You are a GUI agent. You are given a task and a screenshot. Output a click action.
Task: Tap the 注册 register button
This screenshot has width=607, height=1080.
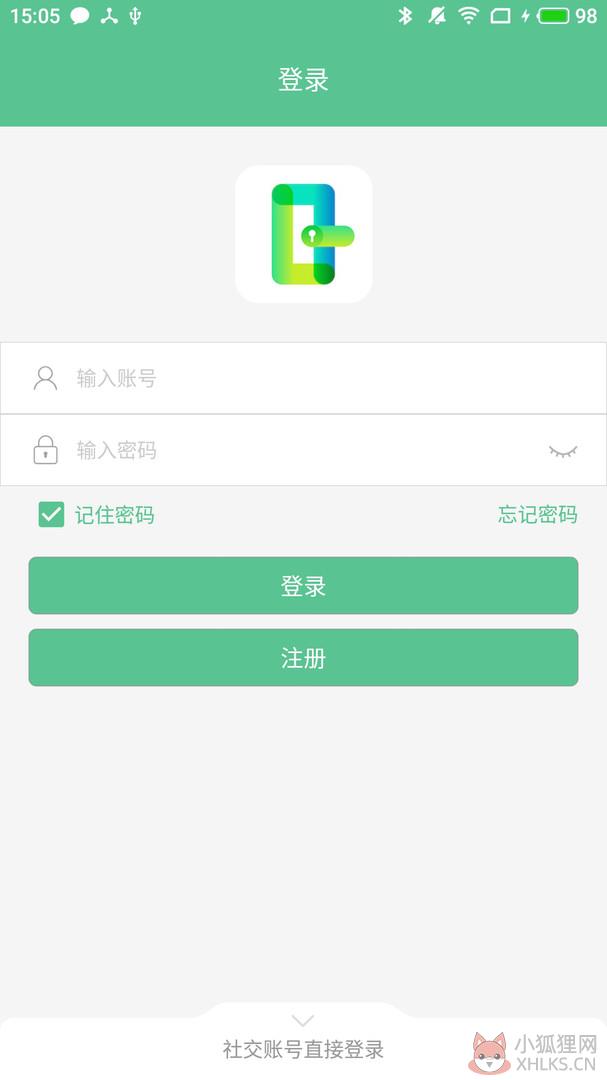click(303, 658)
